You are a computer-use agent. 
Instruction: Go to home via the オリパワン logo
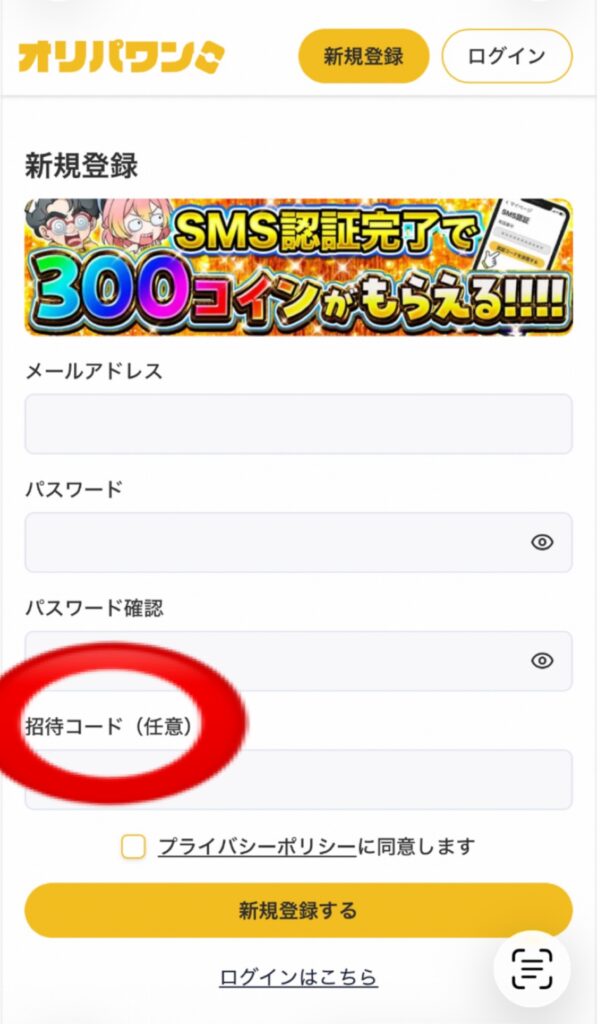(121, 56)
